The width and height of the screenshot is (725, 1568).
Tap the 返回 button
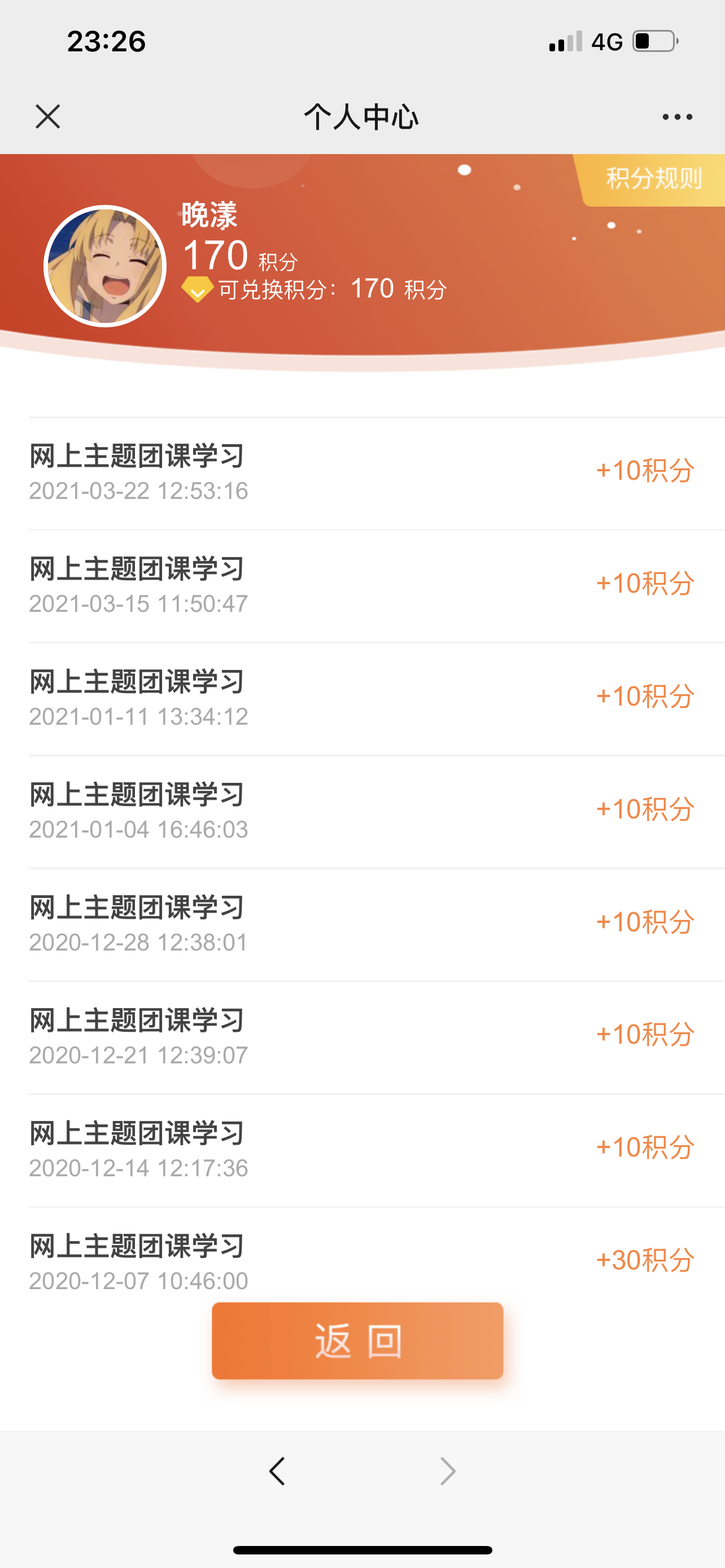coord(357,1341)
